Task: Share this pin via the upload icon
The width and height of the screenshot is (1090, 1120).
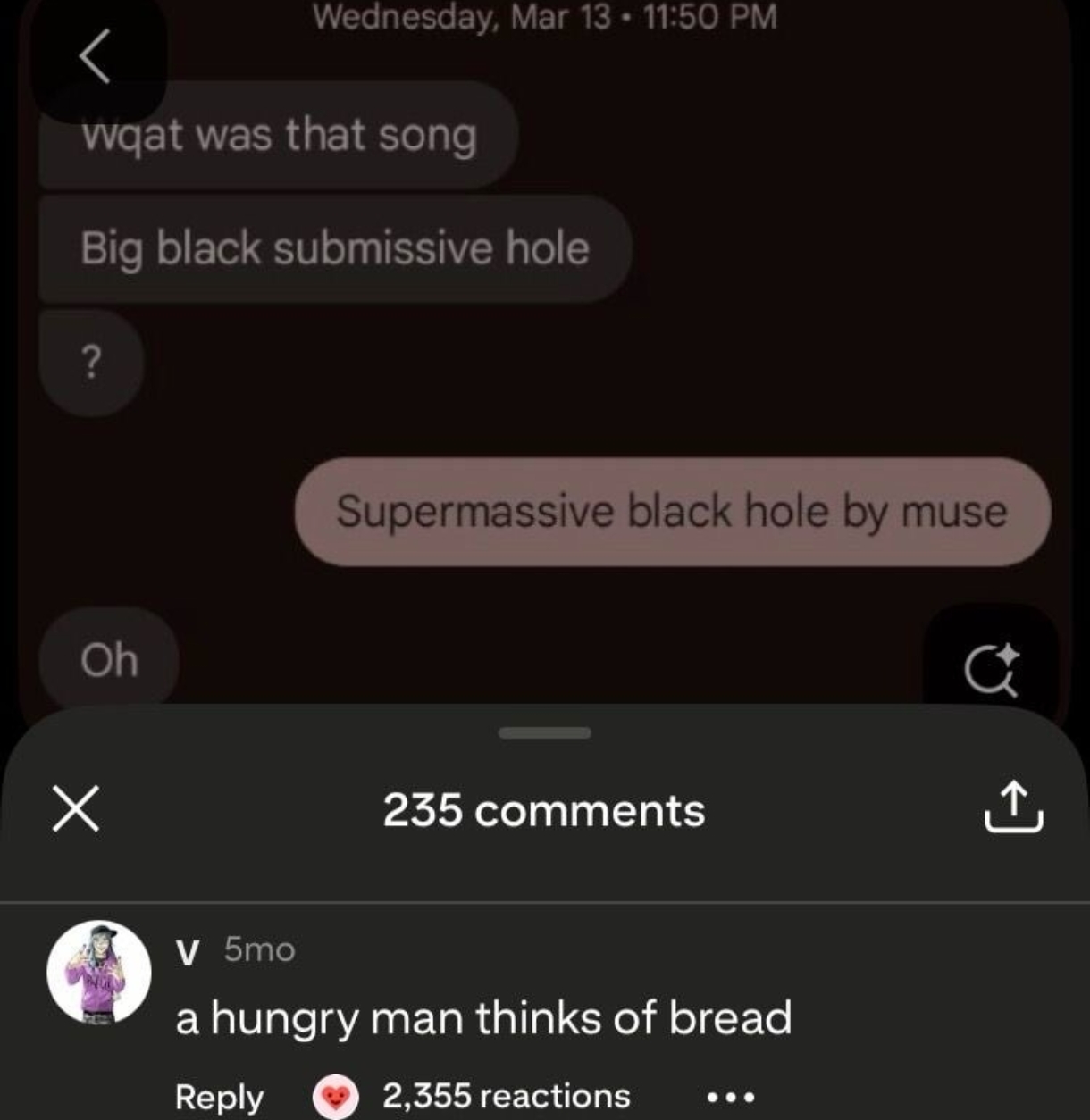Action: click(1013, 808)
